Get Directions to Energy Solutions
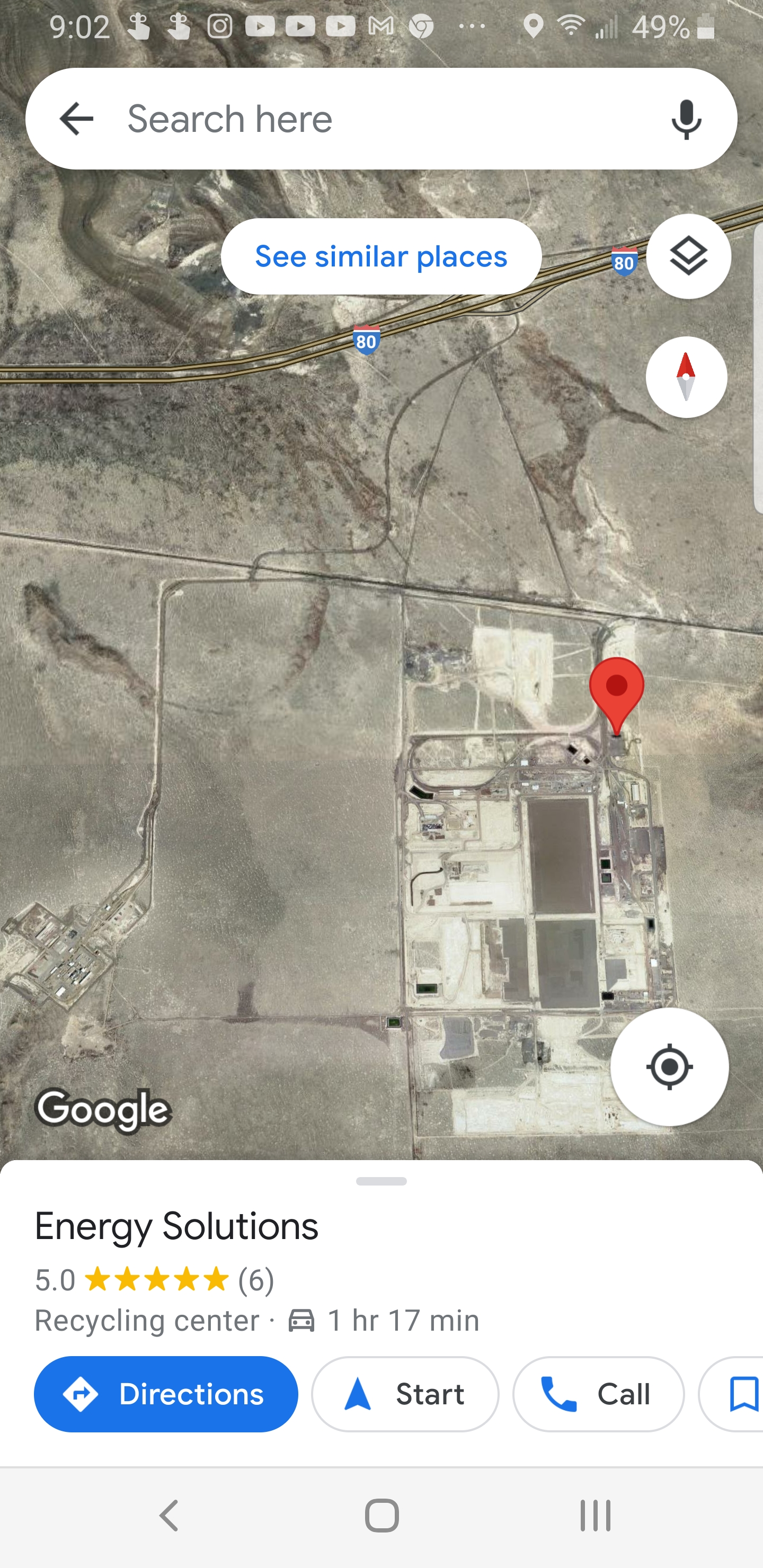The height and width of the screenshot is (1568, 763). tap(166, 1394)
